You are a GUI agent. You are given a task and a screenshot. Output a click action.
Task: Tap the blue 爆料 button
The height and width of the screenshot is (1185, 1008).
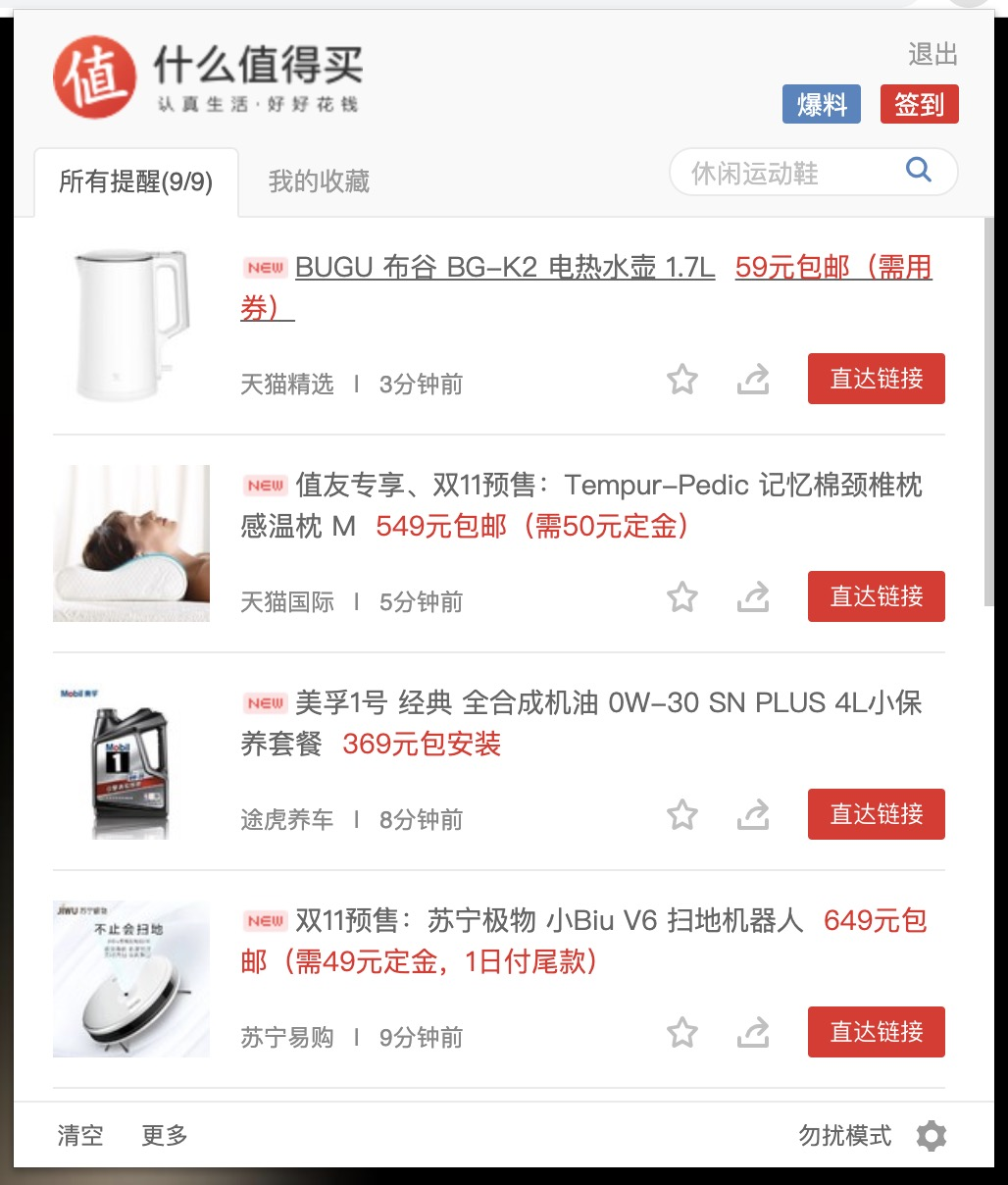coord(821,105)
